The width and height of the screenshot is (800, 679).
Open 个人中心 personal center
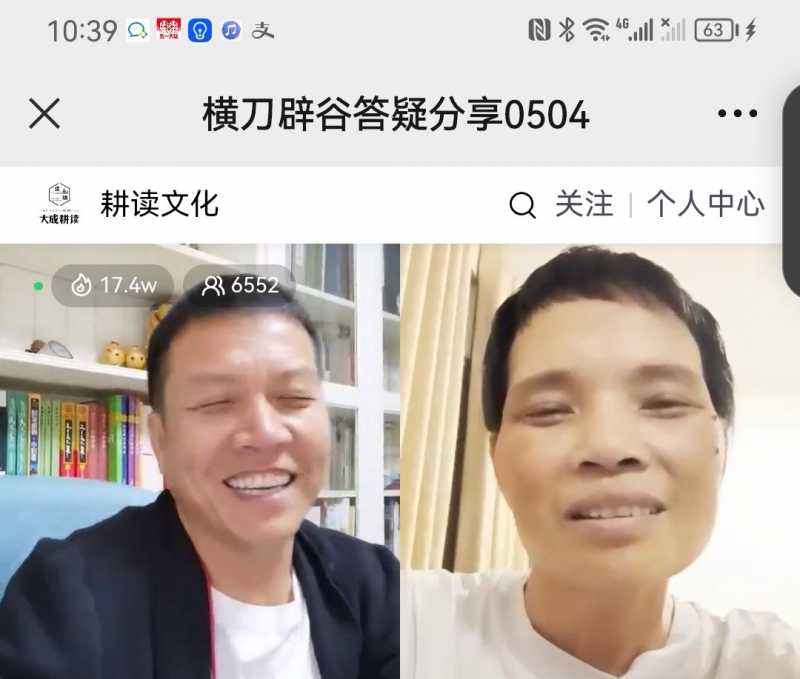[705, 204]
